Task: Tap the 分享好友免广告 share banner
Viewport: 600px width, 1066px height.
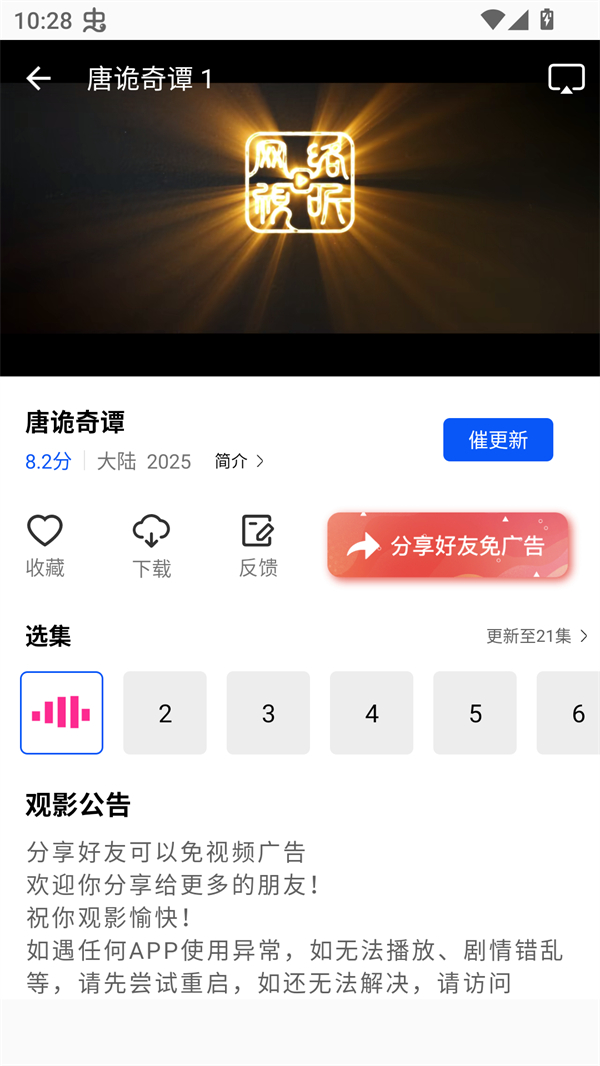Action: (x=448, y=545)
